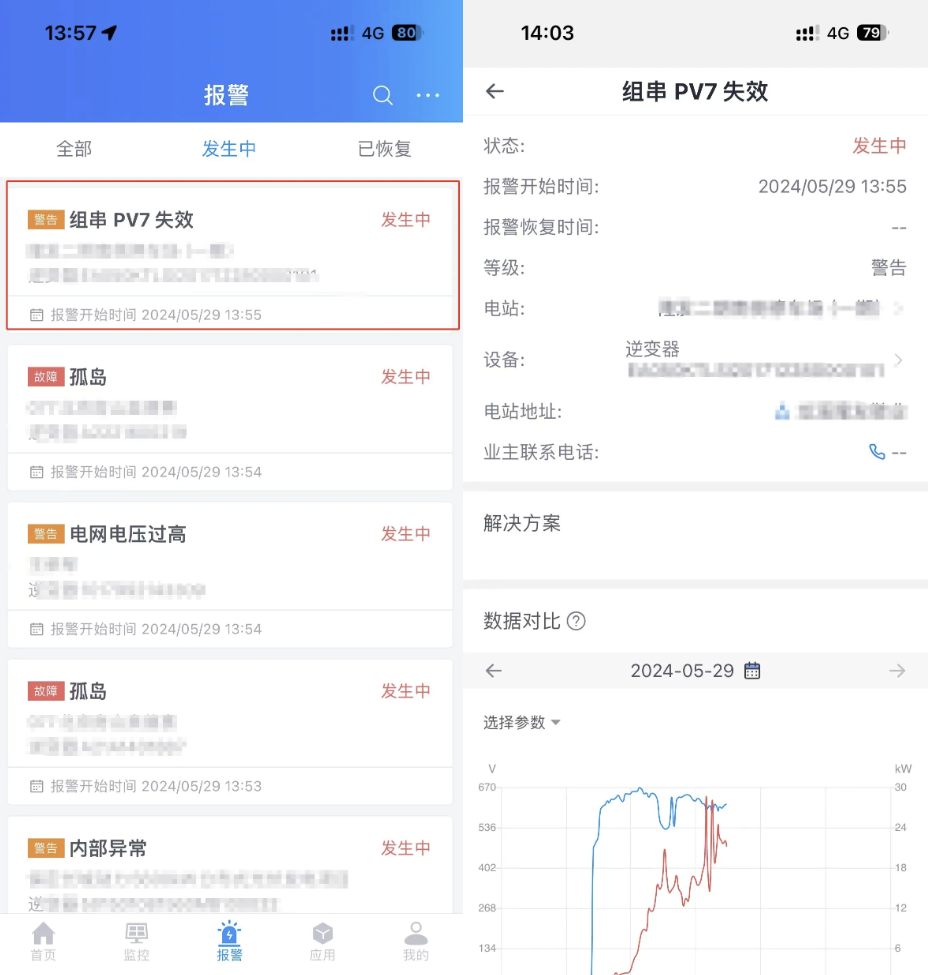Expand the 选择参数 dropdown

click(x=522, y=722)
